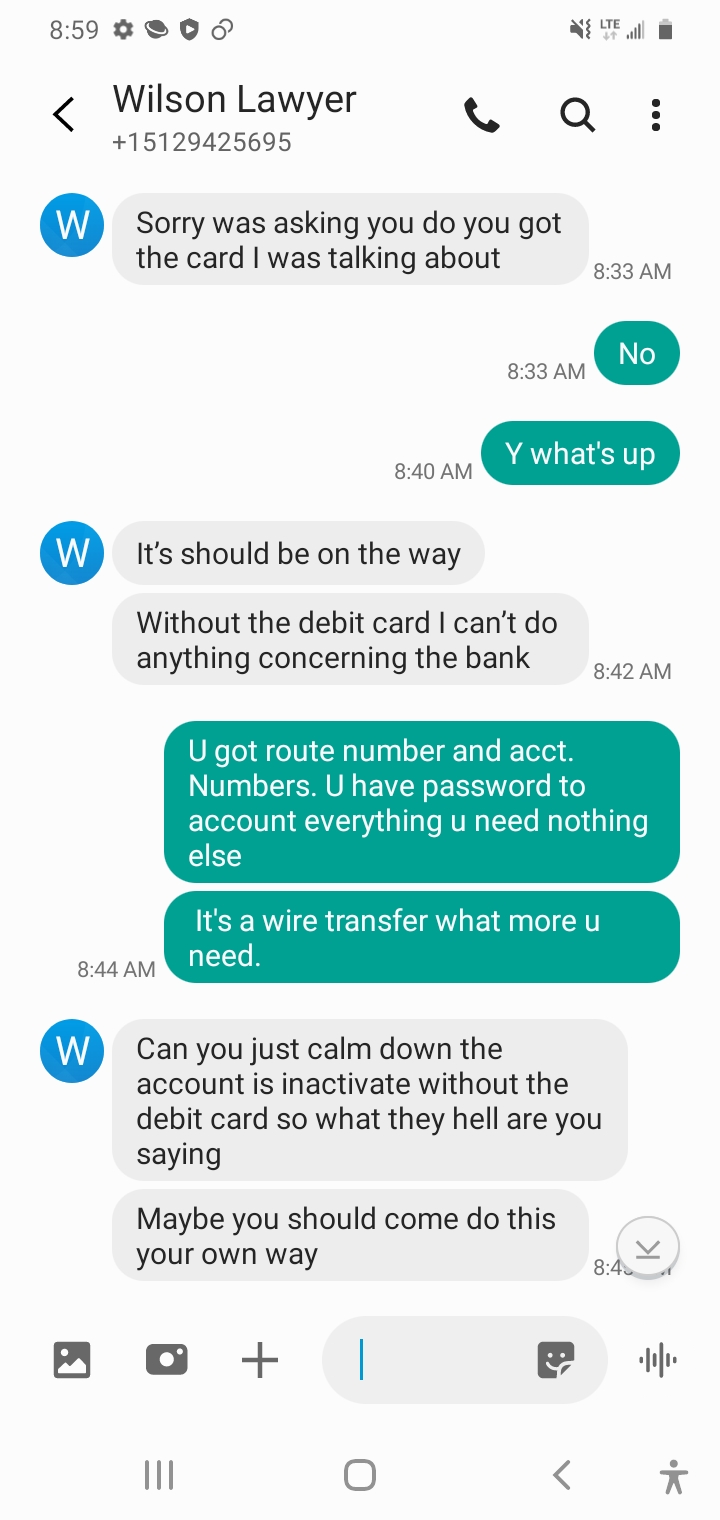Open the sticker and emoji picker

(556, 1360)
